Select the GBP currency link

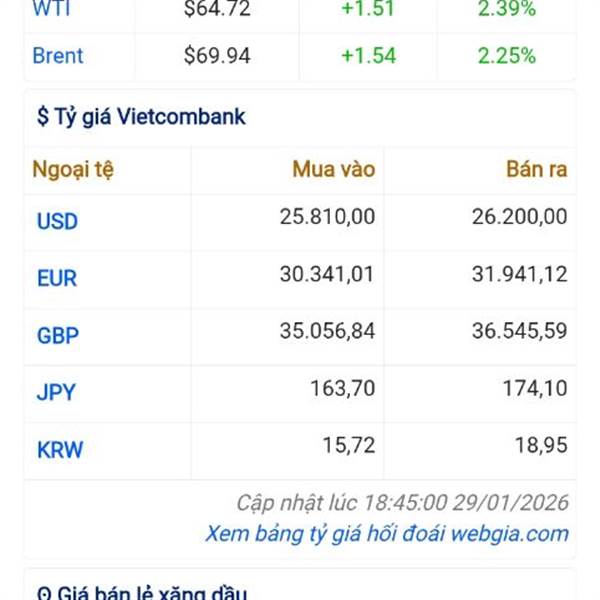[57, 336]
